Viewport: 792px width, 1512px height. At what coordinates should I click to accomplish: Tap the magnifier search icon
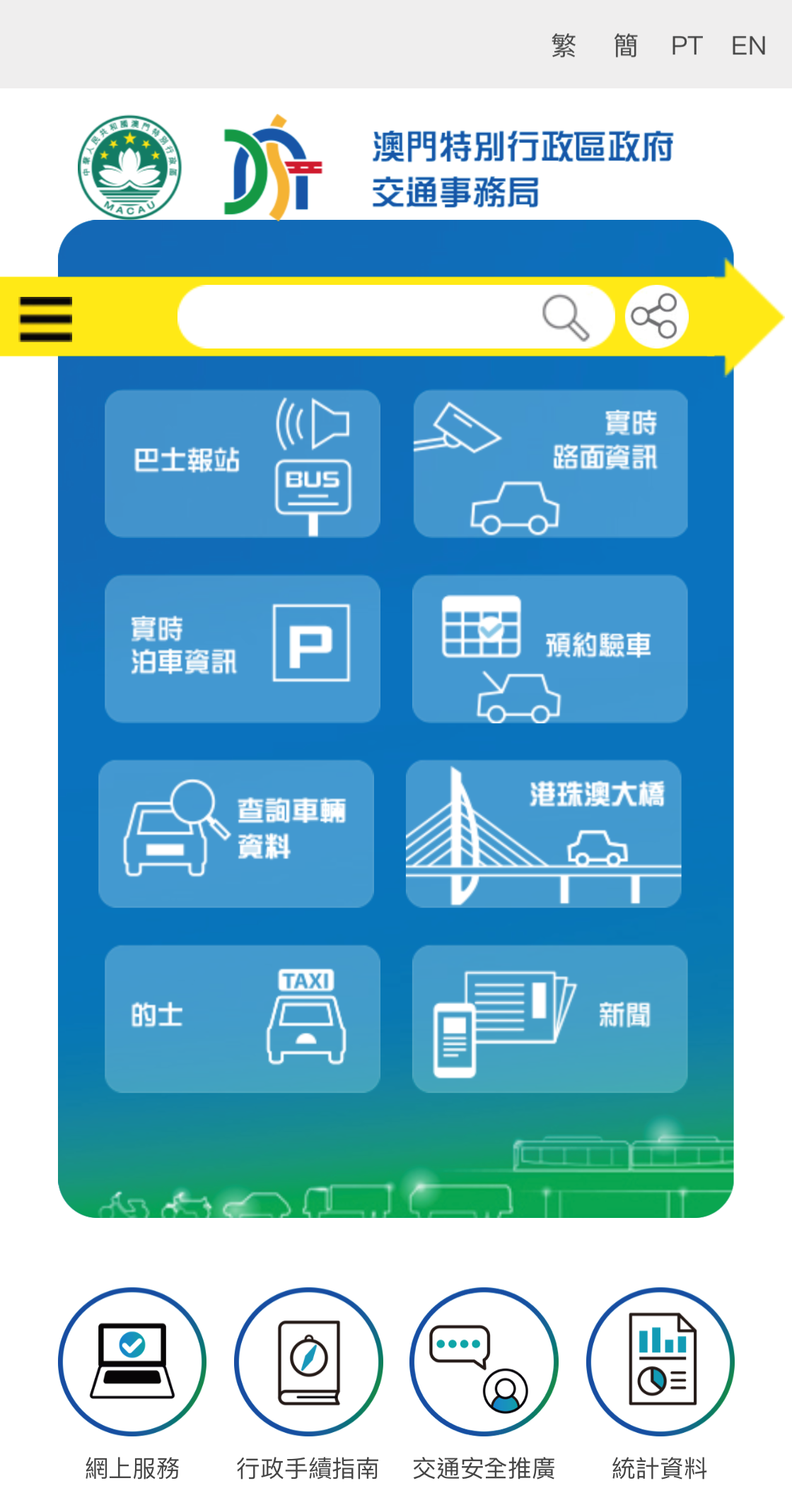565,317
